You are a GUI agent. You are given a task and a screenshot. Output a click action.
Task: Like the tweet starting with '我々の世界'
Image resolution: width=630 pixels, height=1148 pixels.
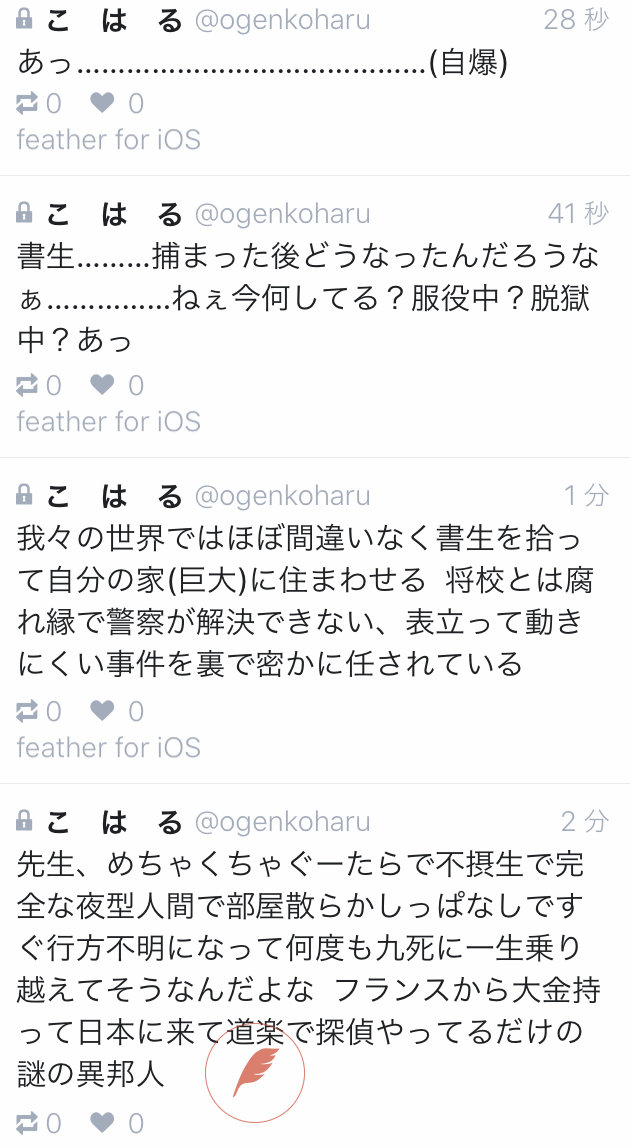(x=102, y=711)
